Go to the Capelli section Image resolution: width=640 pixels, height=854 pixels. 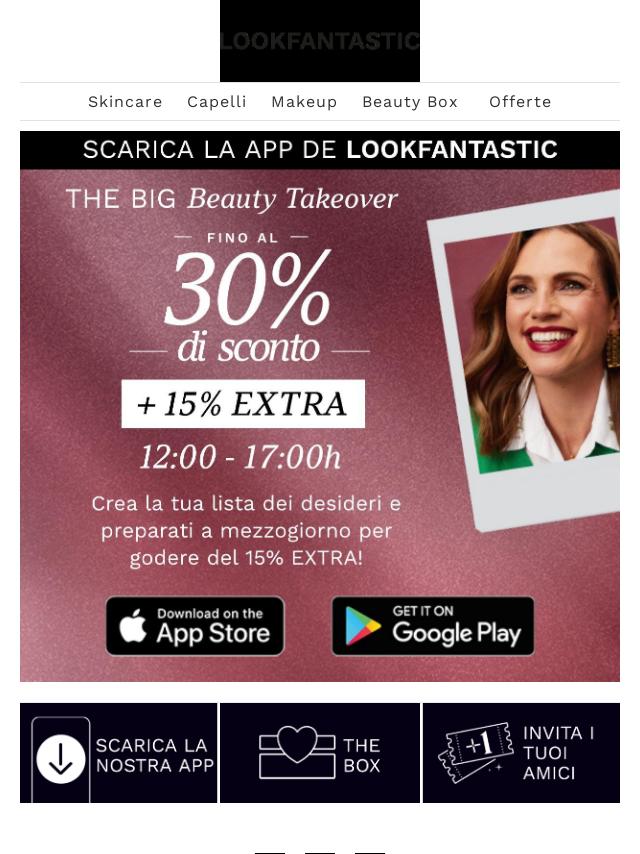[217, 102]
